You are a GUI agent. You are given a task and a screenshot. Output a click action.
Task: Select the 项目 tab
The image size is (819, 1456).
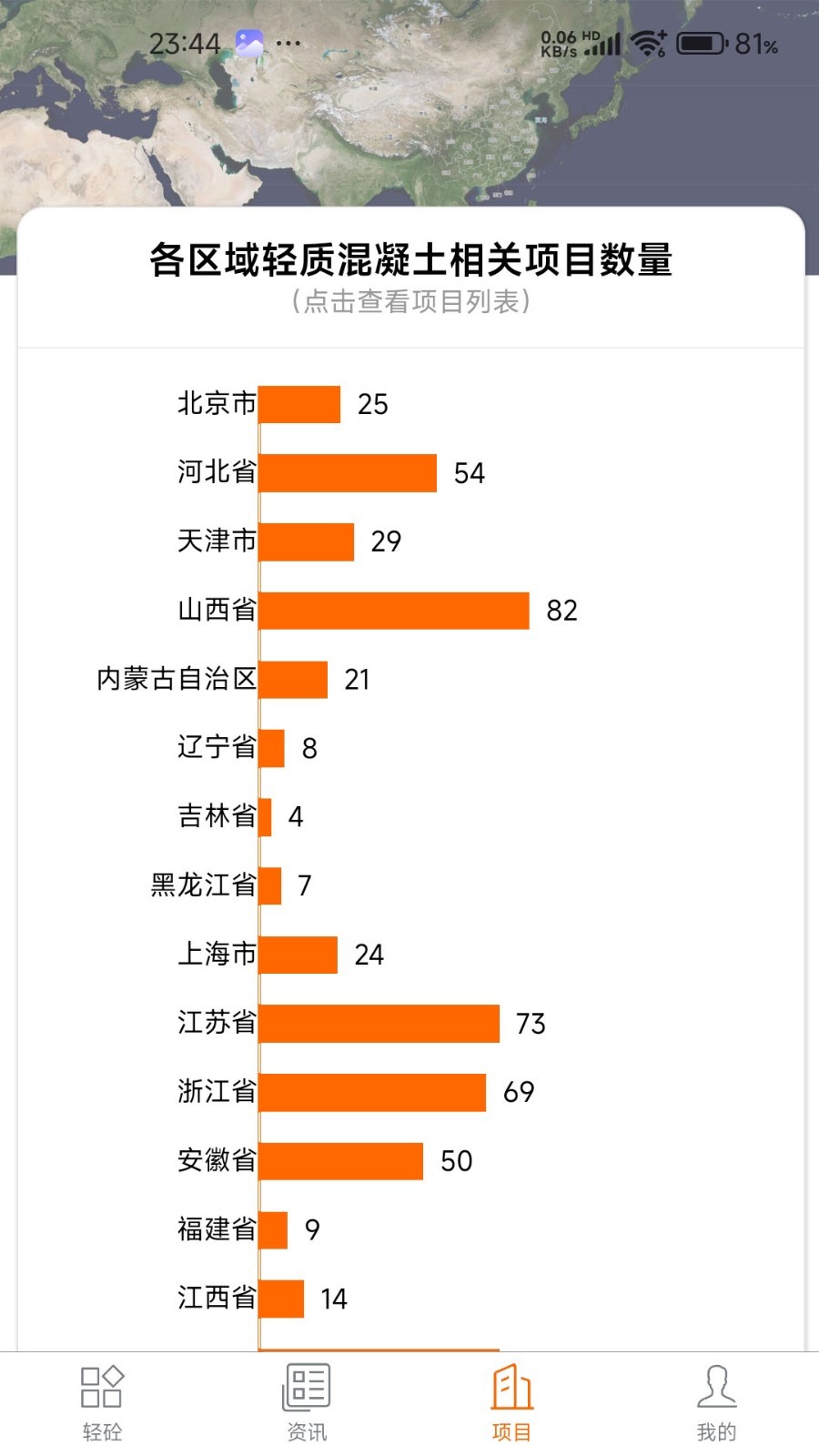[511, 1402]
